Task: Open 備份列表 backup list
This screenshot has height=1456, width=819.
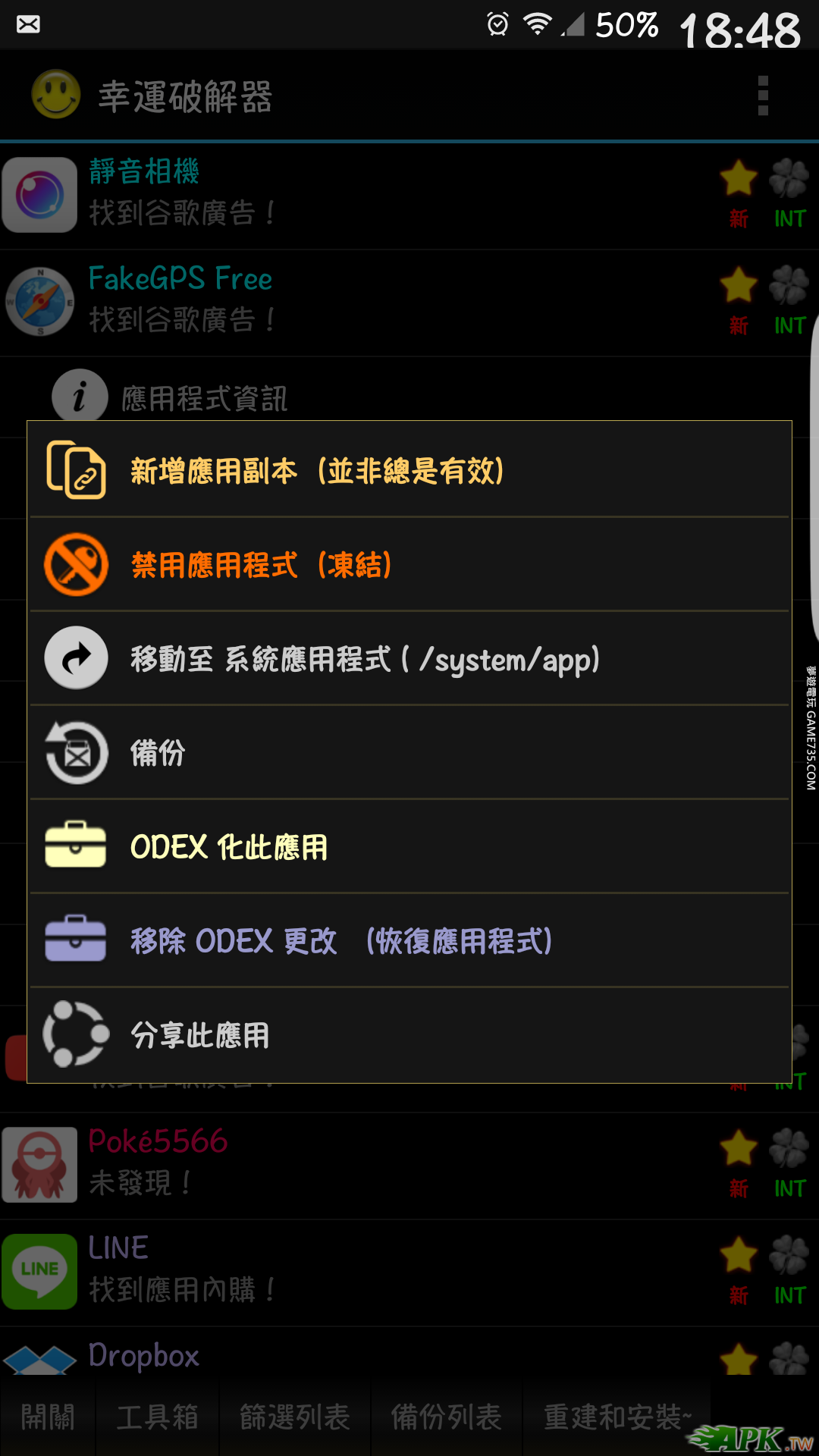Action: 447,1417
